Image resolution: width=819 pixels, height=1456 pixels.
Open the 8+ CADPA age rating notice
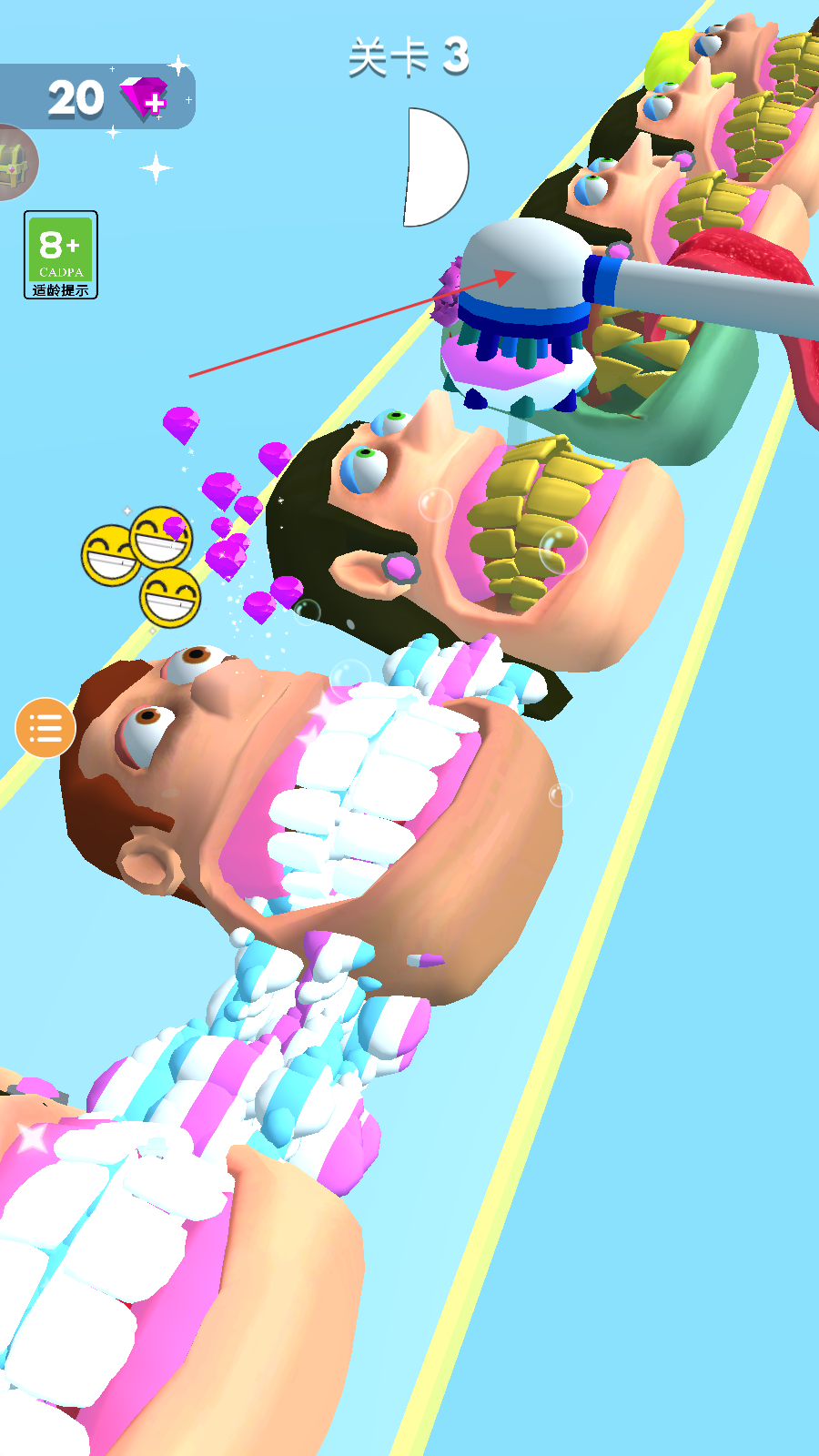point(61,255)
